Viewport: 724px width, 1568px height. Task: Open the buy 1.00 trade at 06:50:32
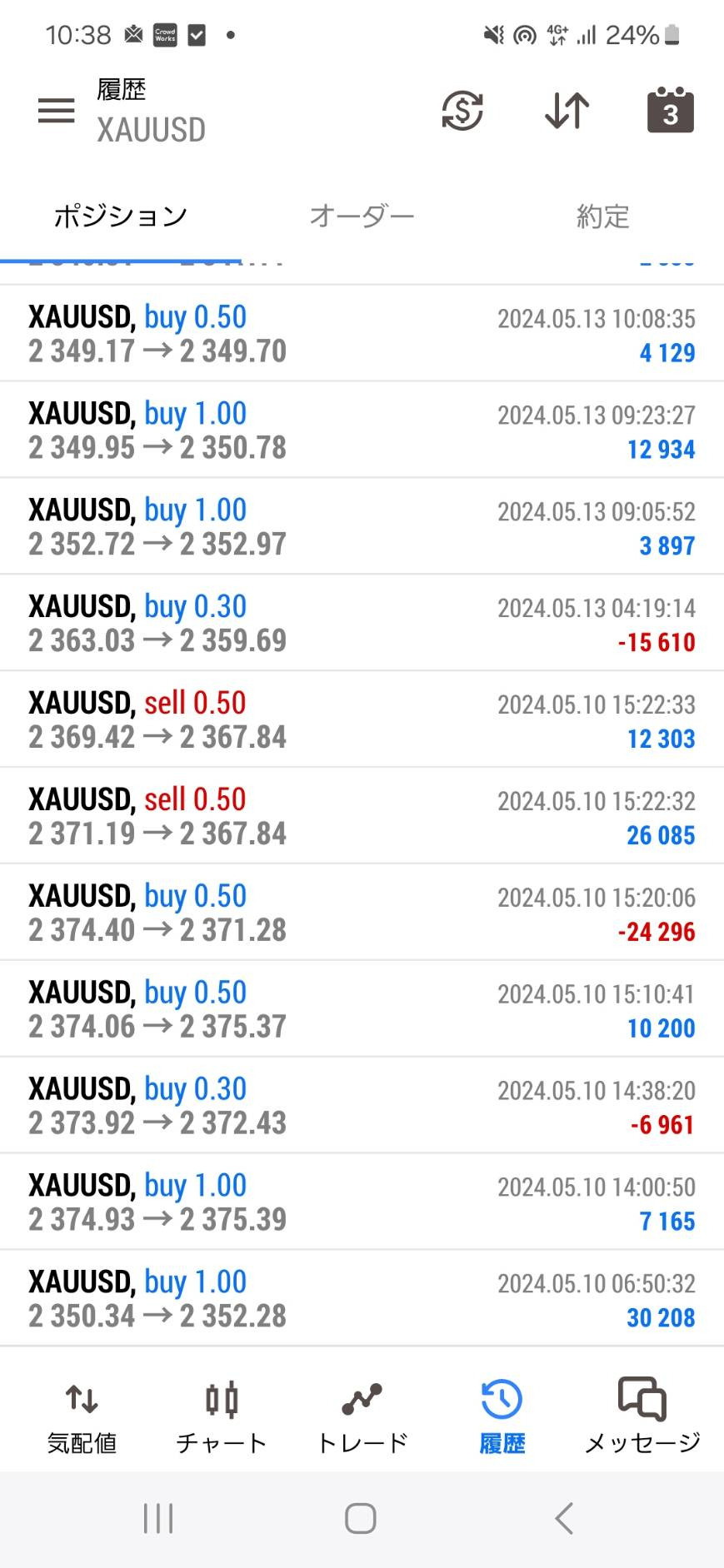[x=362, y=1299]
